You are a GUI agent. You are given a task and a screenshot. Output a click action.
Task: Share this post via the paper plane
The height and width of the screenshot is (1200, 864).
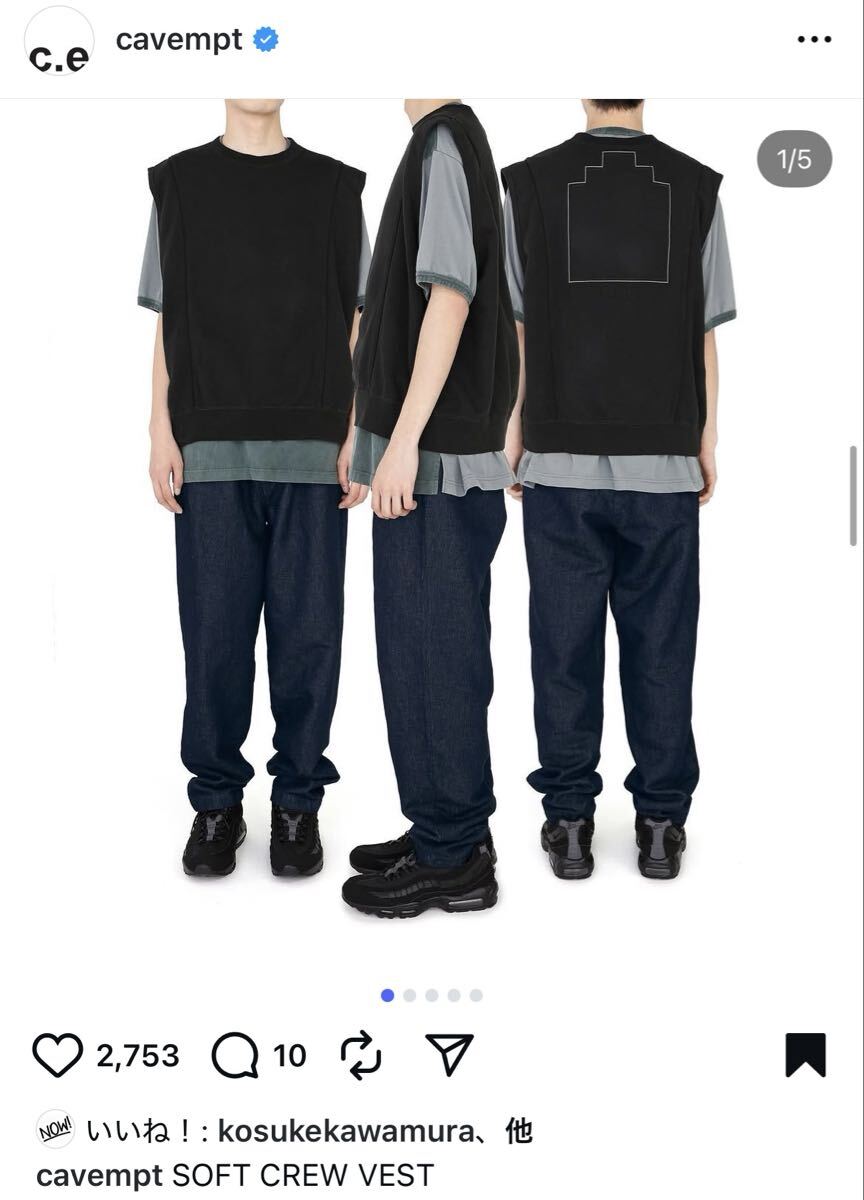[x=449, y=1055]
